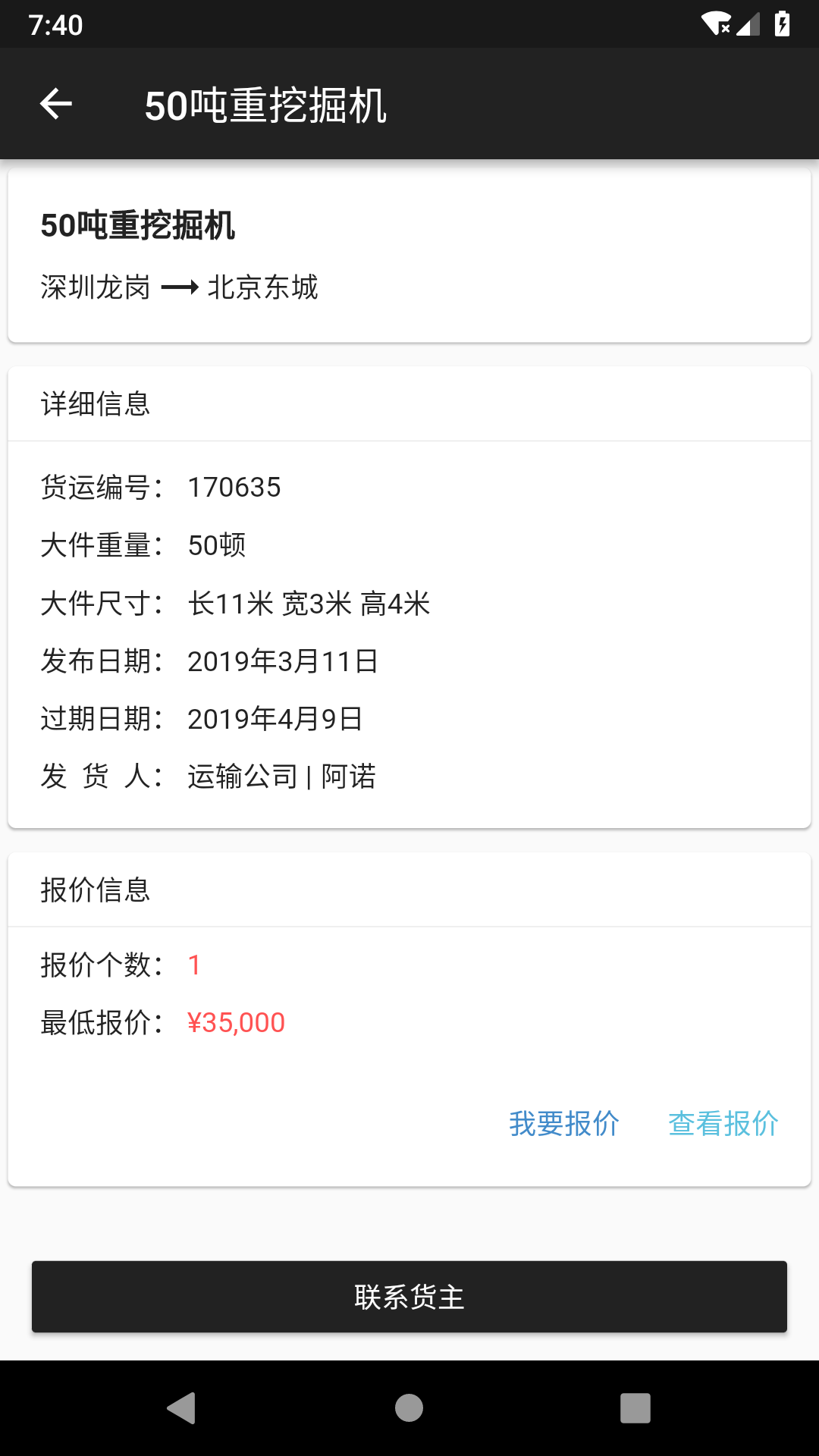Screen dimensions: 819x1456
Task: Tap the quote count showing 1
Action: pyautogui.click(x=194, y=965)
